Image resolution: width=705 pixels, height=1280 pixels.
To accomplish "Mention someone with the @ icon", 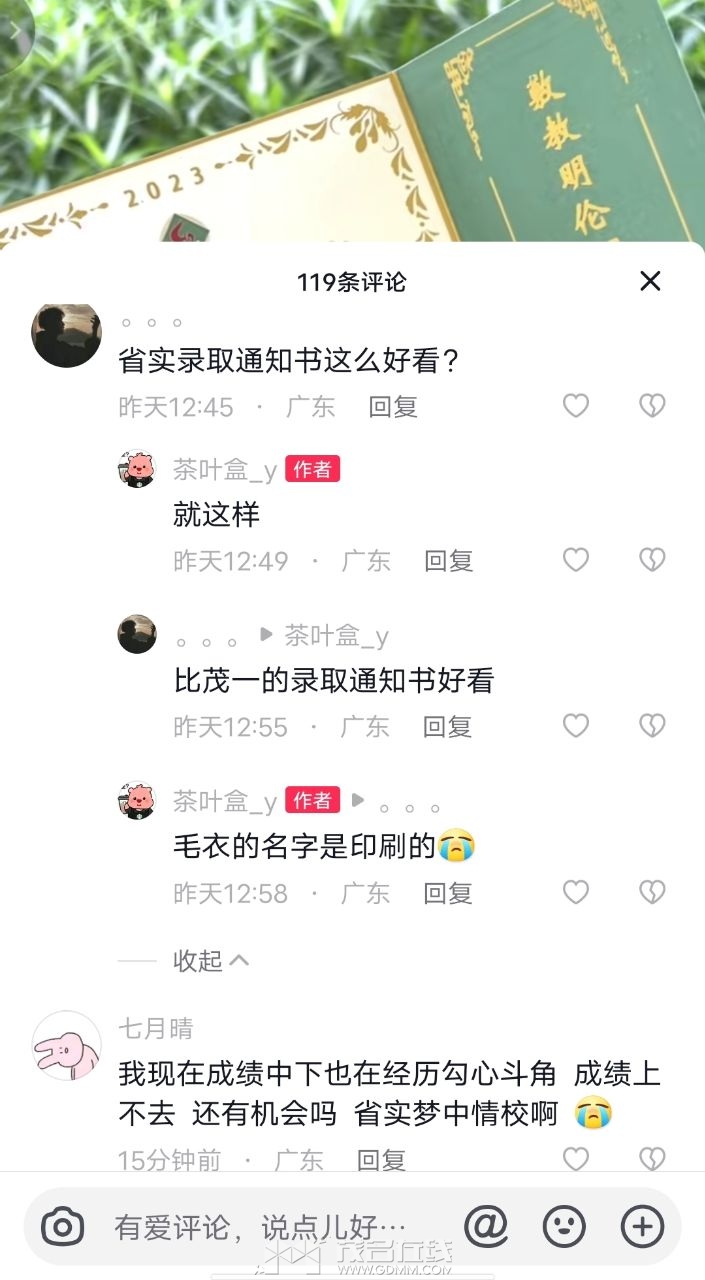I will (486, 1226).
